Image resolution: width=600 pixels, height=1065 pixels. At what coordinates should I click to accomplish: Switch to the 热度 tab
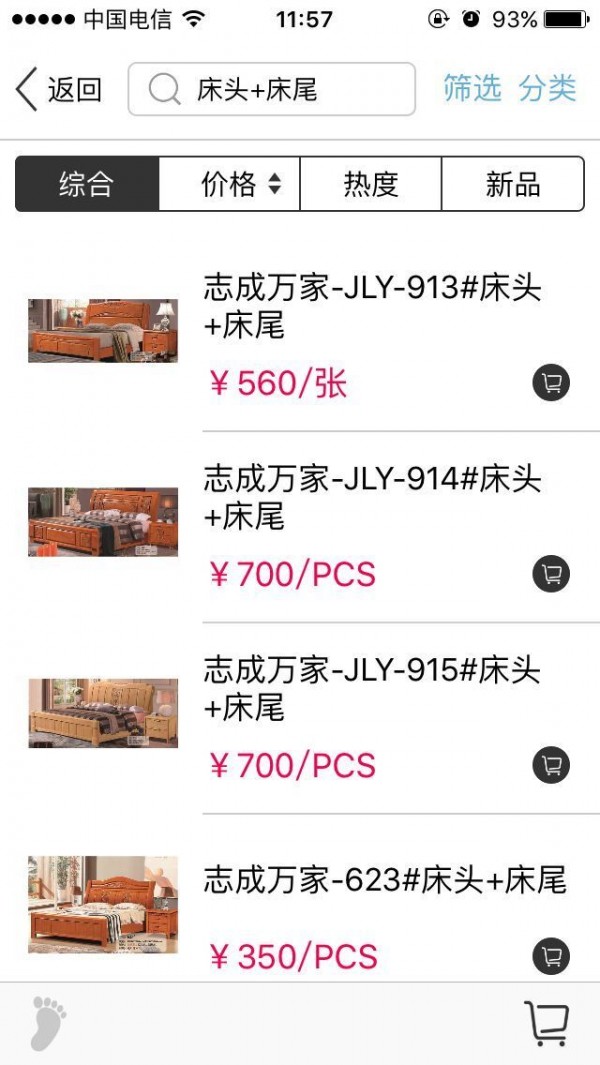click(371, 184)
